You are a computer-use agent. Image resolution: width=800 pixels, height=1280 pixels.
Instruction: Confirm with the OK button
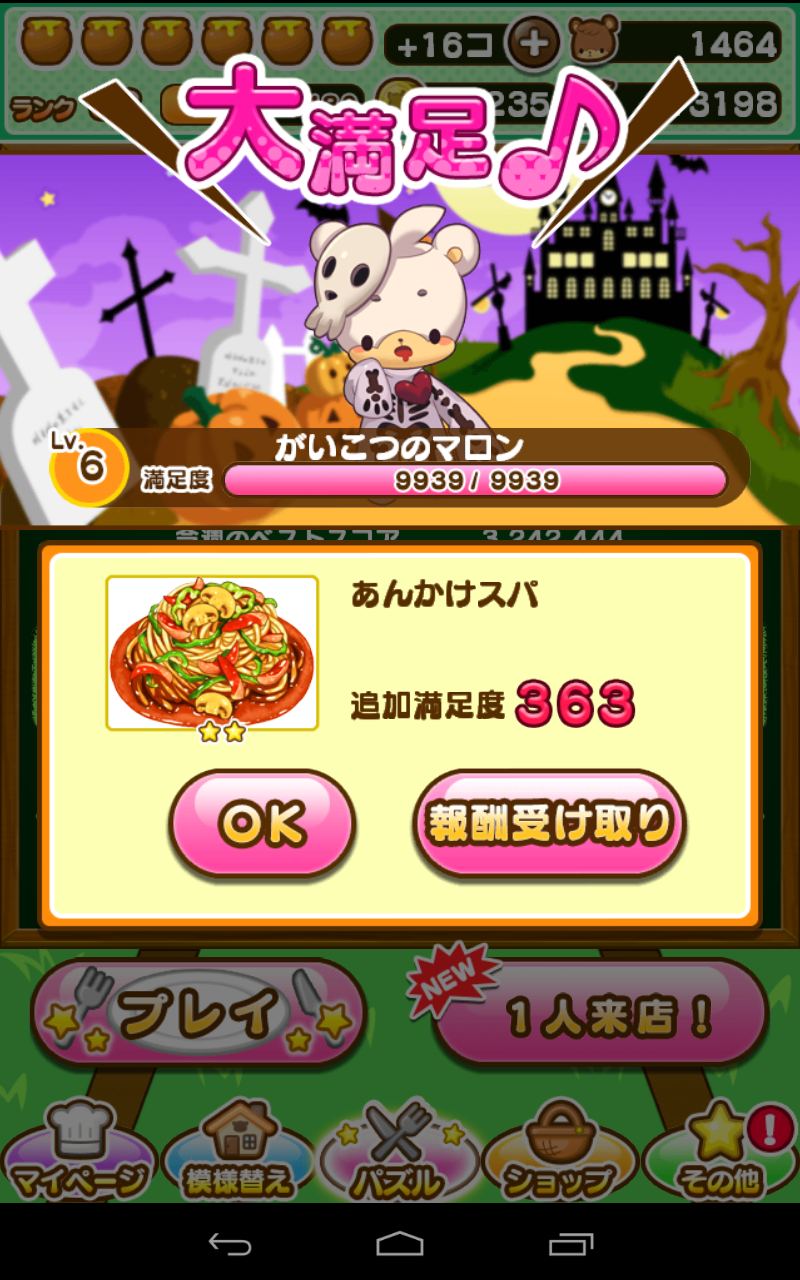point(262,824)
